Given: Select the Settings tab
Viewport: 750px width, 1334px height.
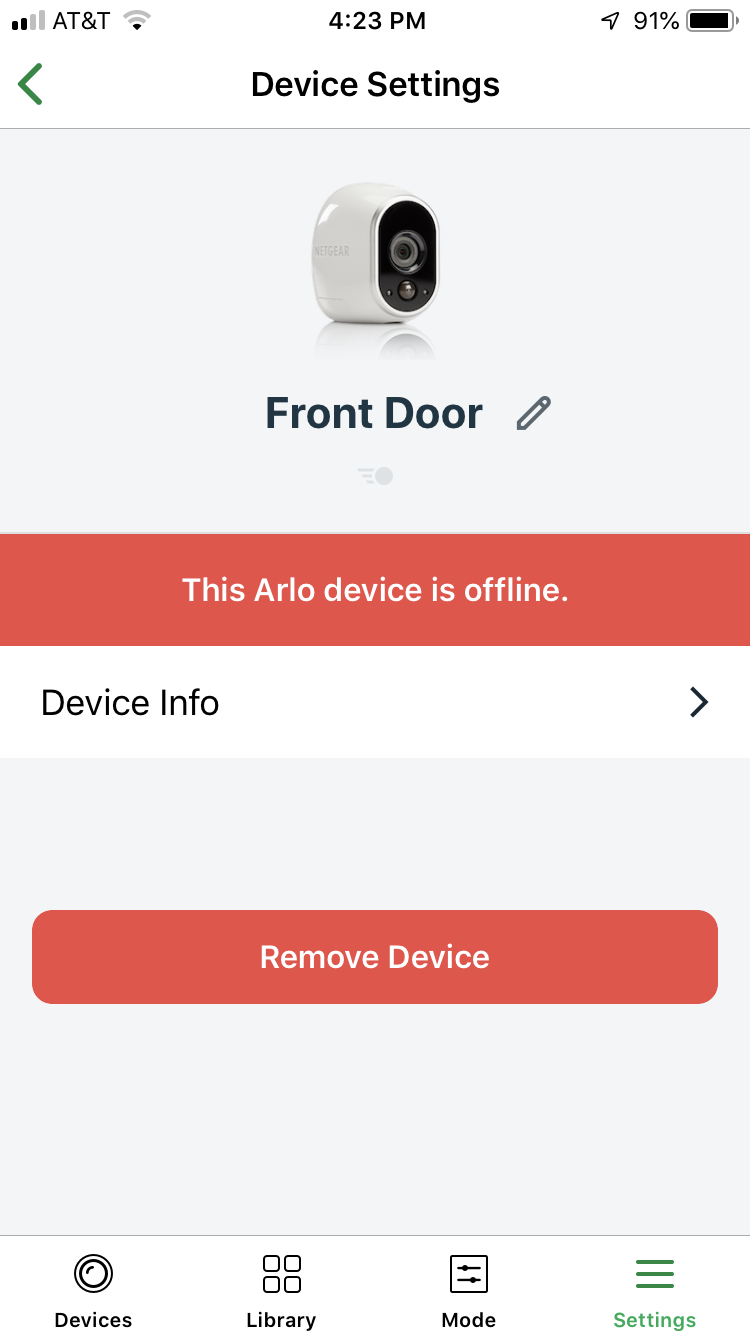Looking at the screenshot, I should tap(655, 1290).
